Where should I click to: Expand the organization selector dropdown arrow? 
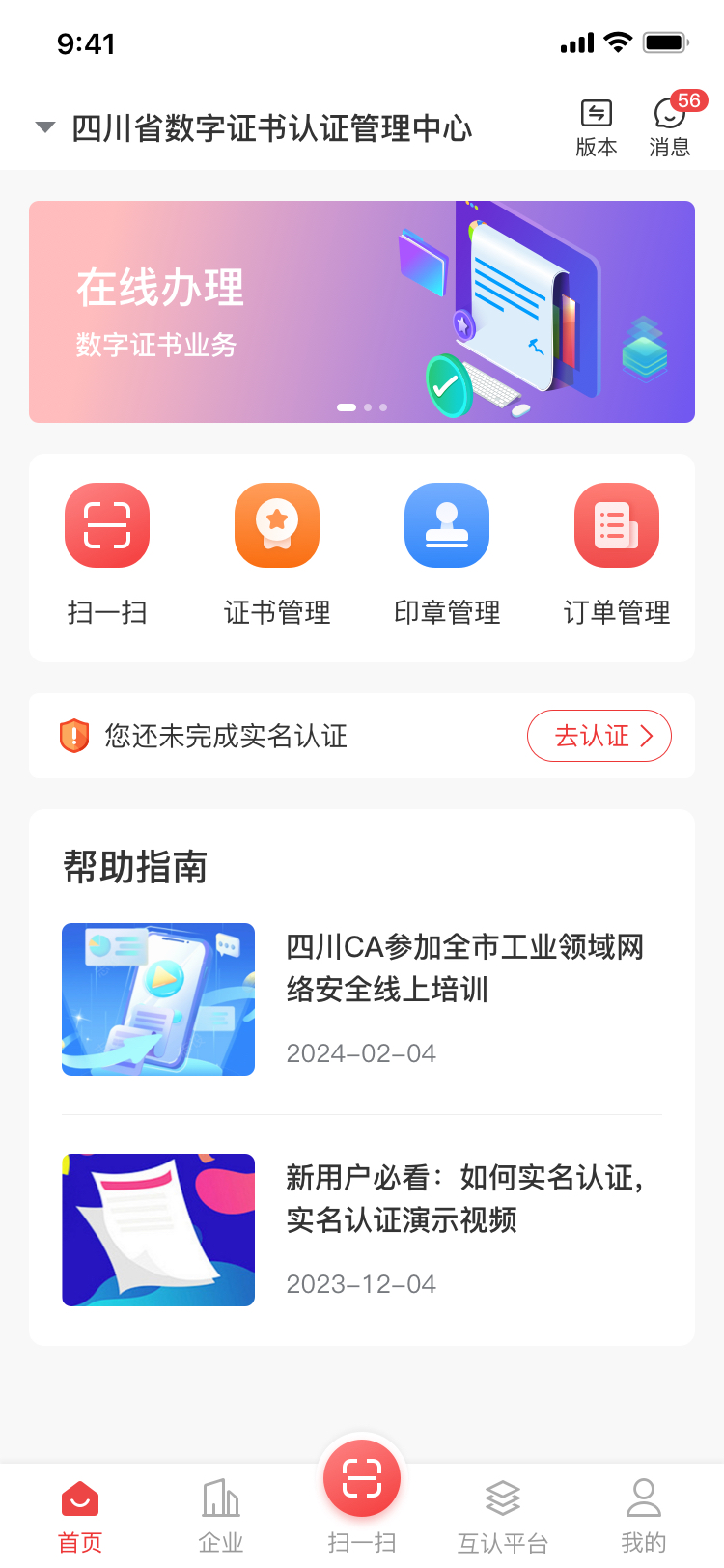[x=42, y=126]
